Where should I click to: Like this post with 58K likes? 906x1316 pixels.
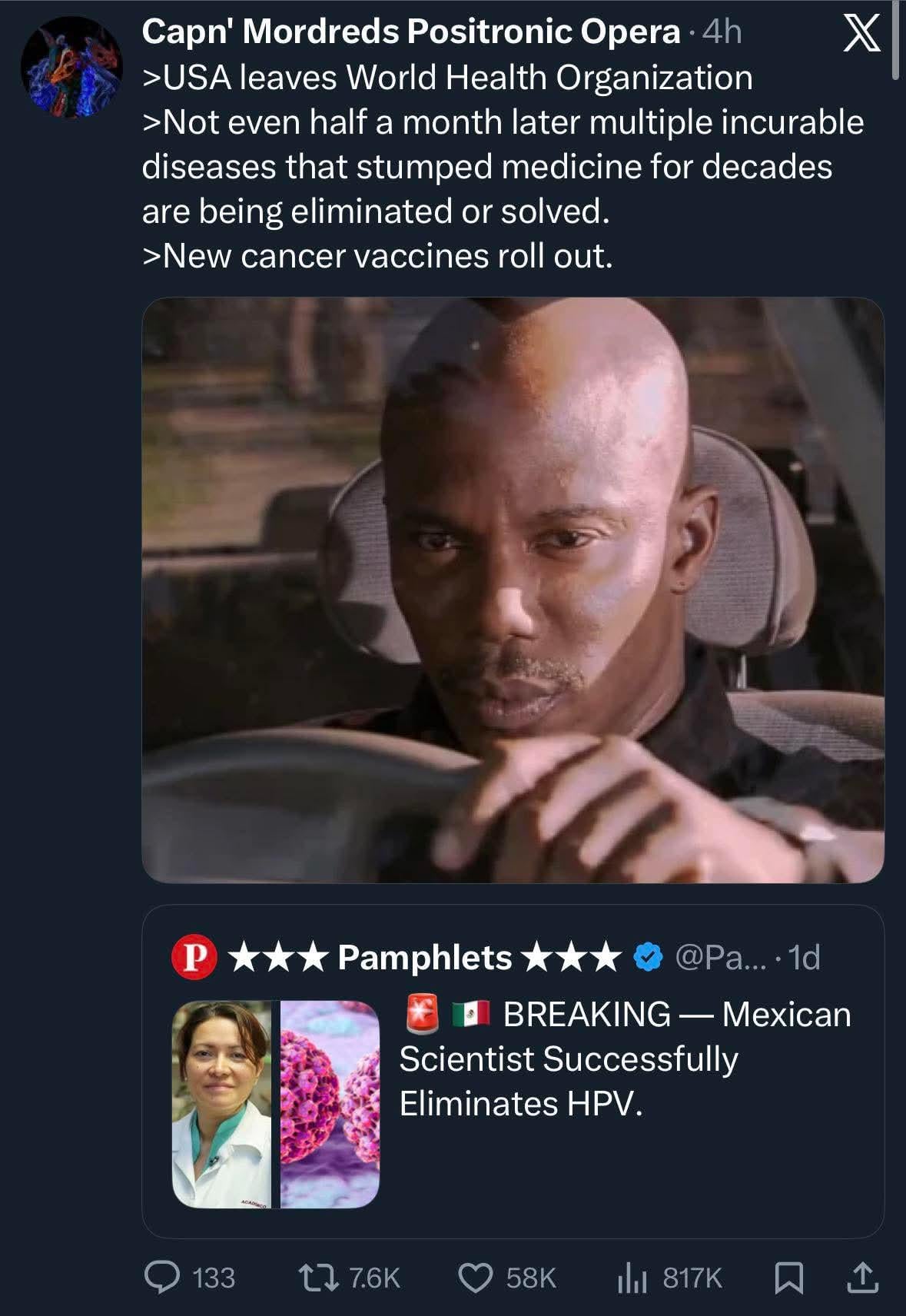(475, 1278)
